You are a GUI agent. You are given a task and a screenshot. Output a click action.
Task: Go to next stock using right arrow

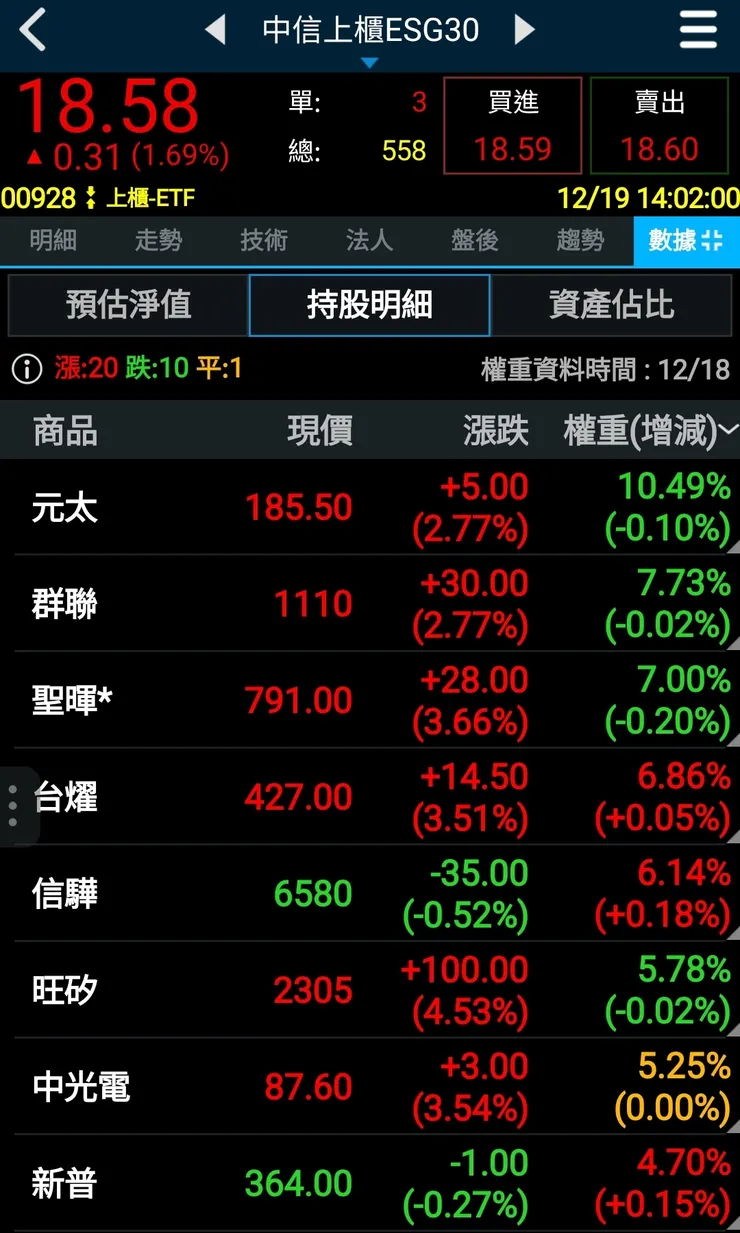524,31
